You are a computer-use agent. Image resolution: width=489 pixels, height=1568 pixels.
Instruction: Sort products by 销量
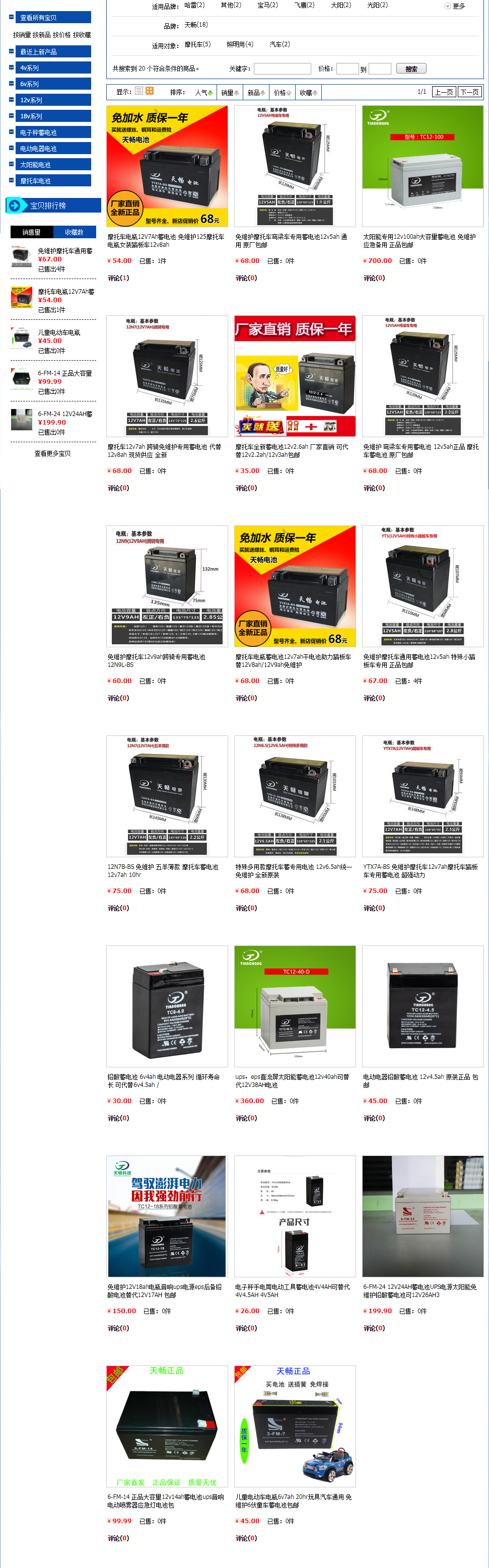pyautogui.click(x=229, y=93)
